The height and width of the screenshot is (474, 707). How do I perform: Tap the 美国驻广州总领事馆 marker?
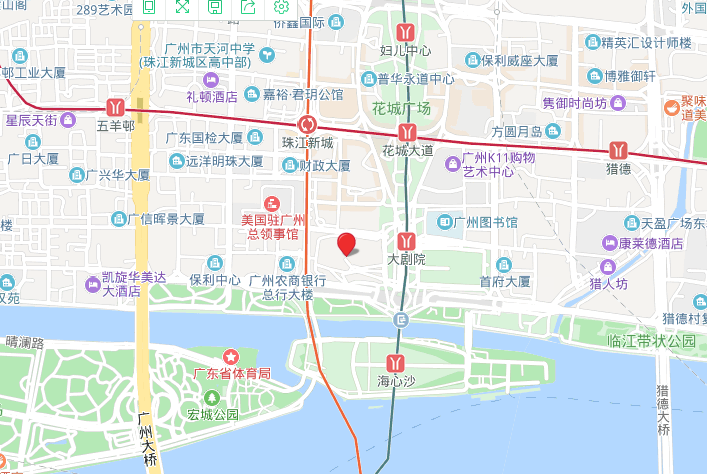point(271,203)
